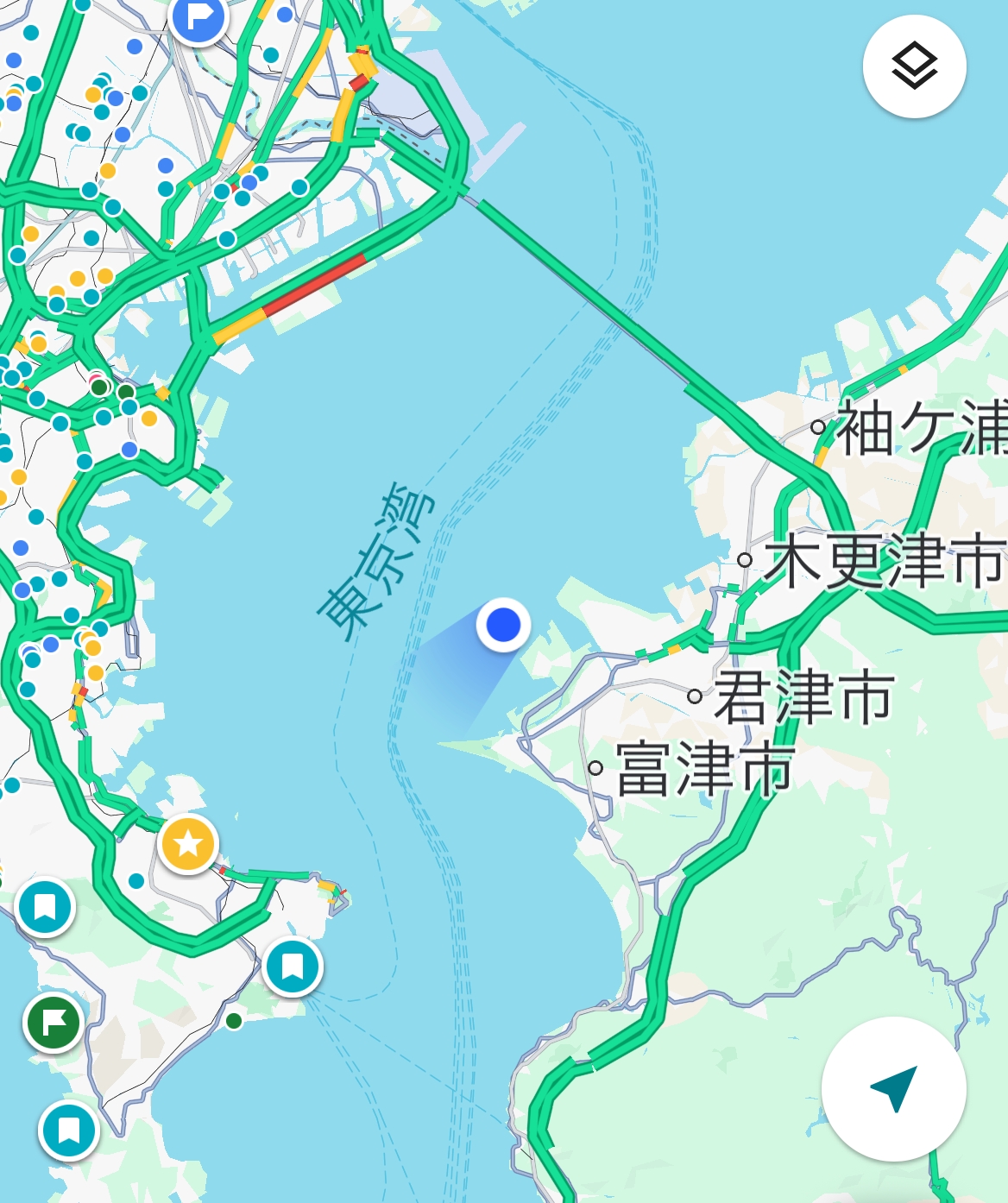Tap the 君津市 city label
Viewport: 1008px width, 1203px height.
[x=803, y=696]
